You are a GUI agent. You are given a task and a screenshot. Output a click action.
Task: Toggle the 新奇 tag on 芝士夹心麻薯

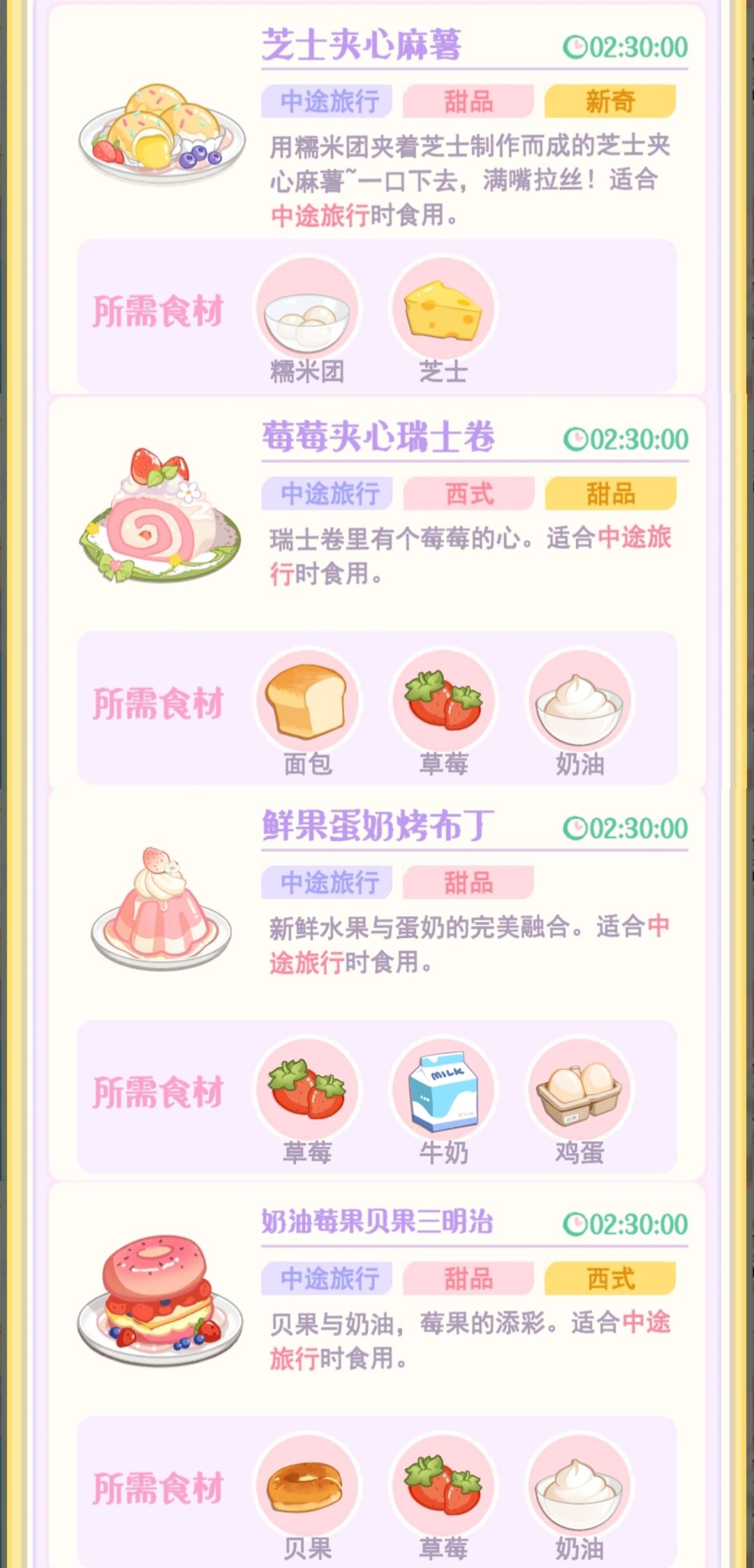pyautogui.click(x=609, y=102)
